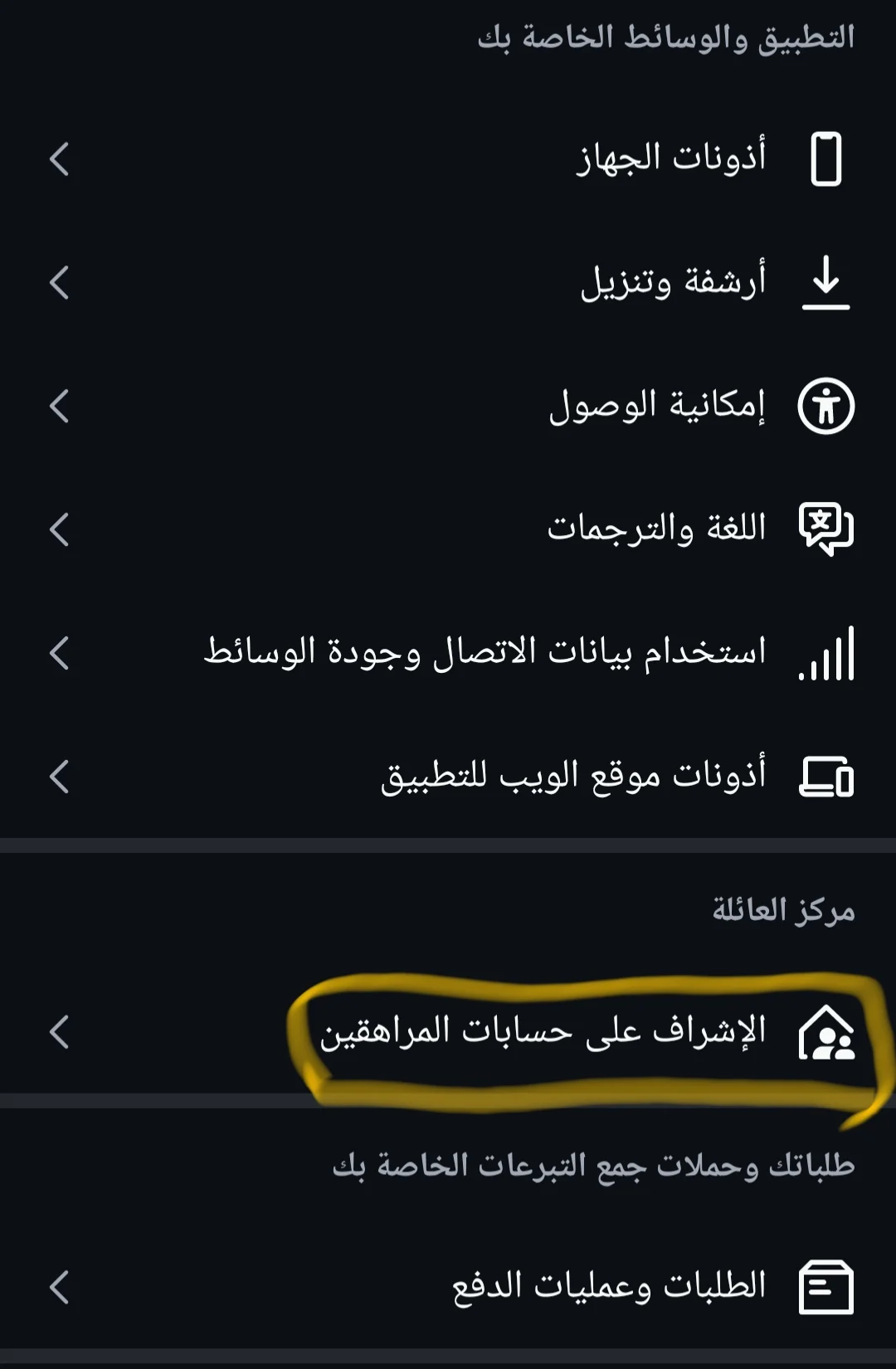Open أذونات الجهاز (device permissions) settings
896x1369 pixels.
(x=672, y=158)
